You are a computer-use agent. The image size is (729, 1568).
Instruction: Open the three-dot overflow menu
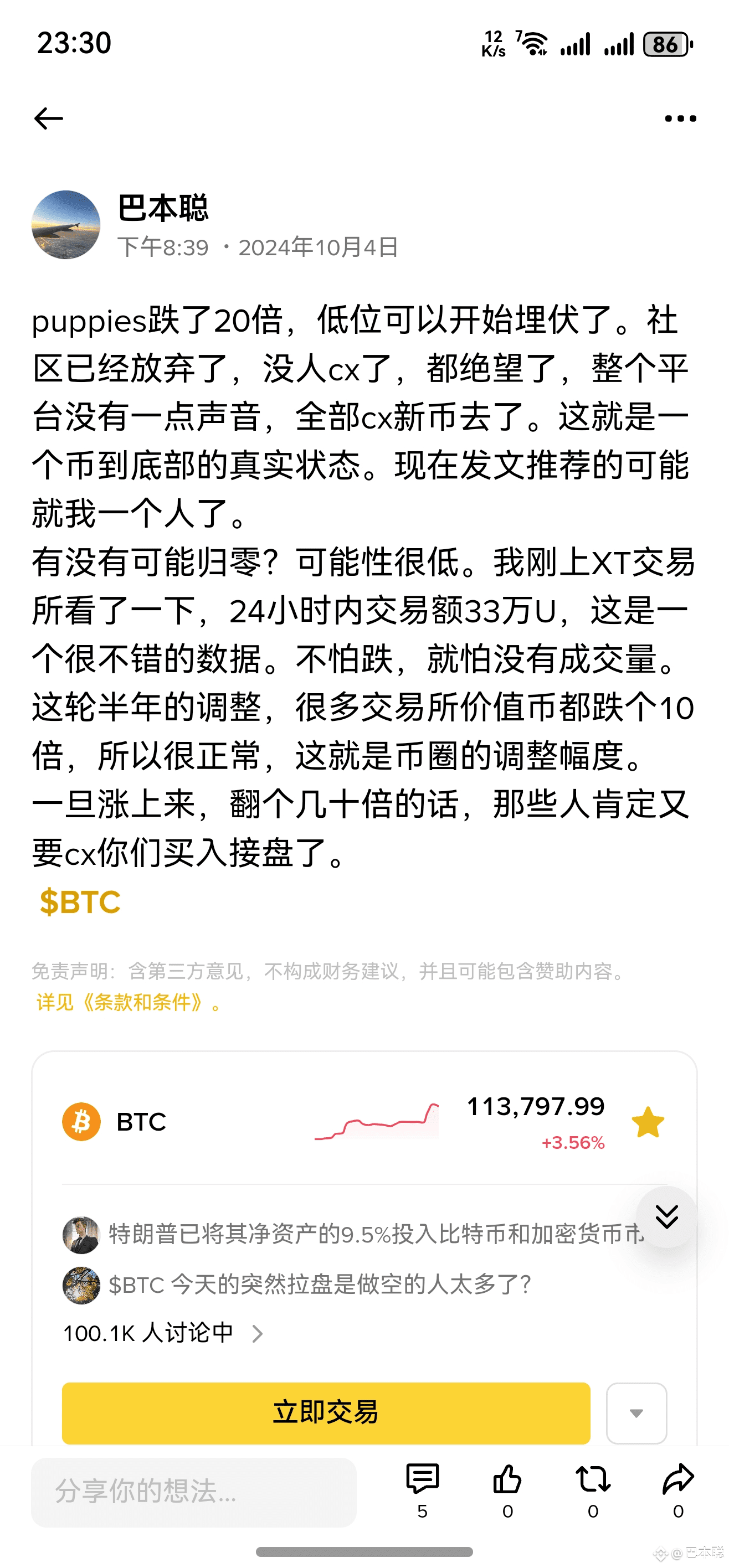coord(680,118)
